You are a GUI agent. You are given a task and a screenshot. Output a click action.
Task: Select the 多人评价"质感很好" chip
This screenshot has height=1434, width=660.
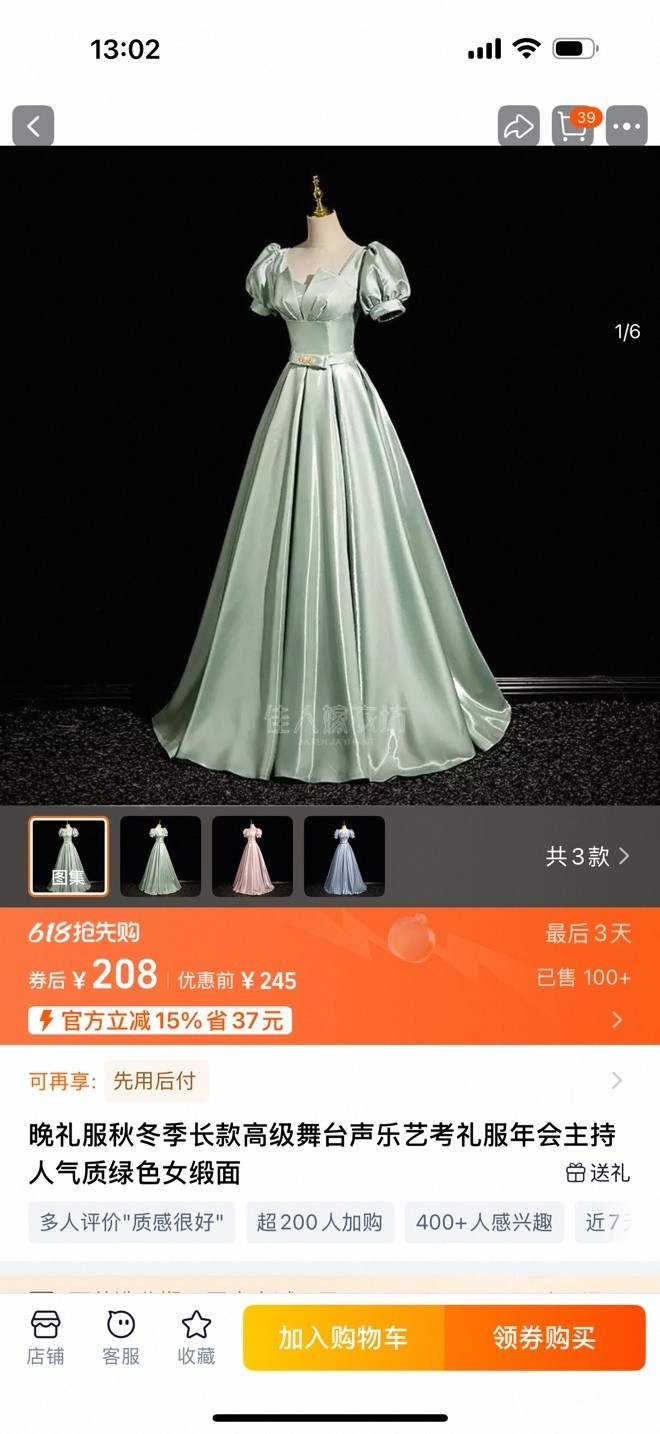132,1222
